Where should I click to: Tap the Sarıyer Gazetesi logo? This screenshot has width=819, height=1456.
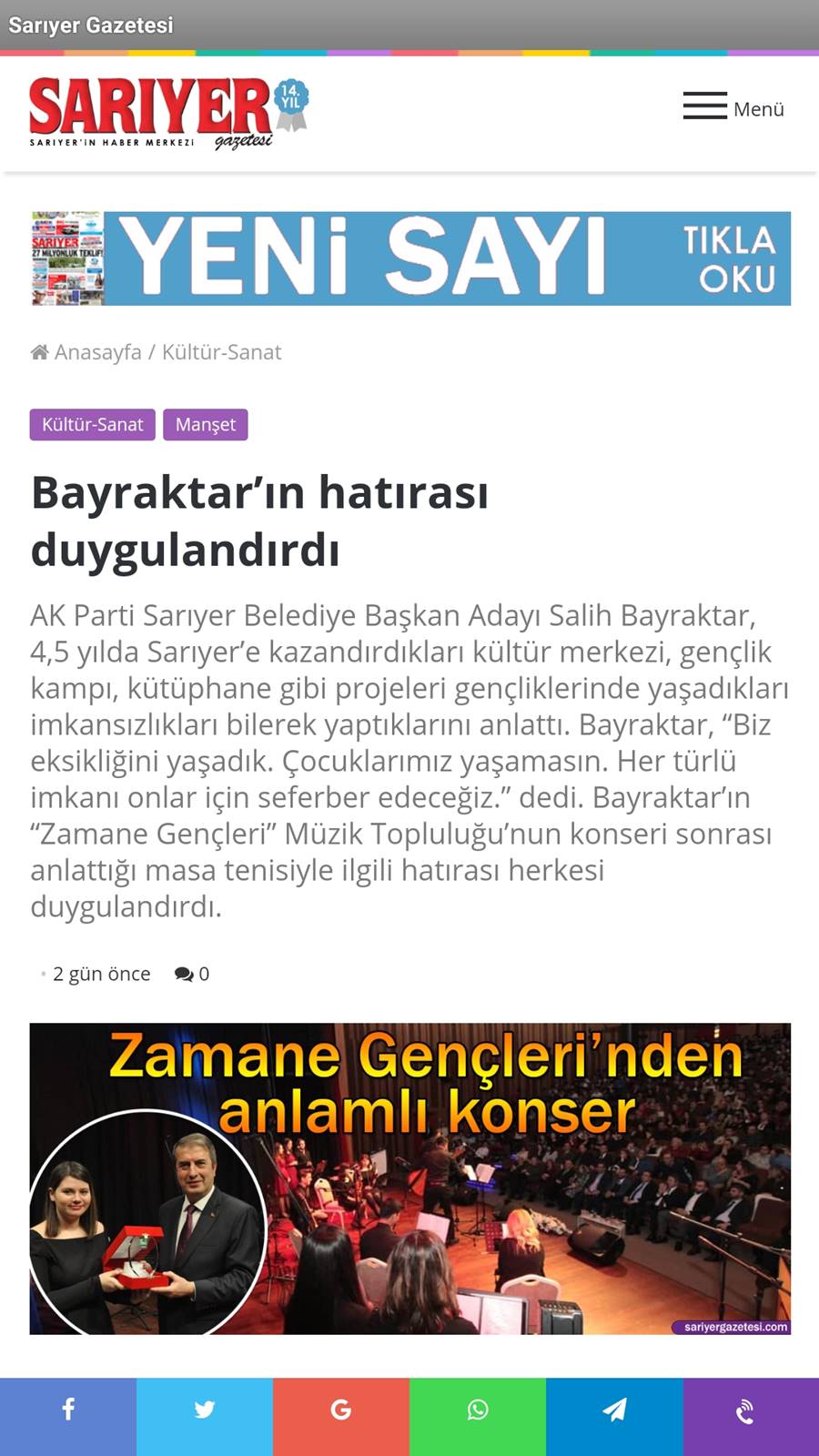(169, 114)
